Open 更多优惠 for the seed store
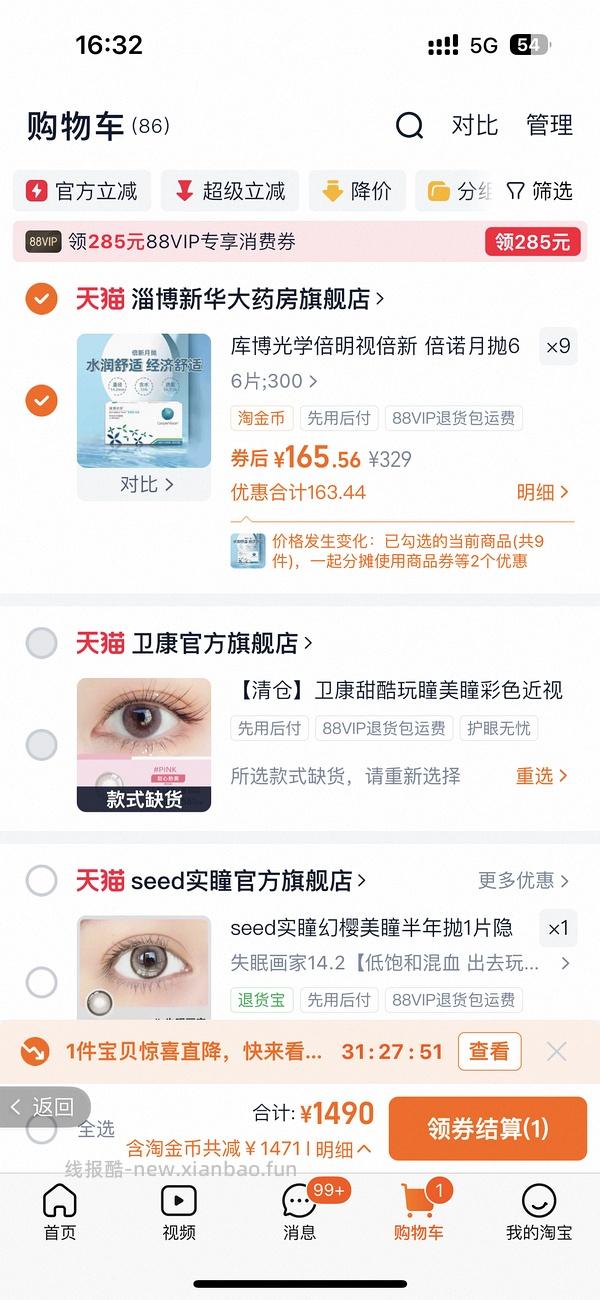The width and height of the screenshot is (600, 1300). point(523,881)
